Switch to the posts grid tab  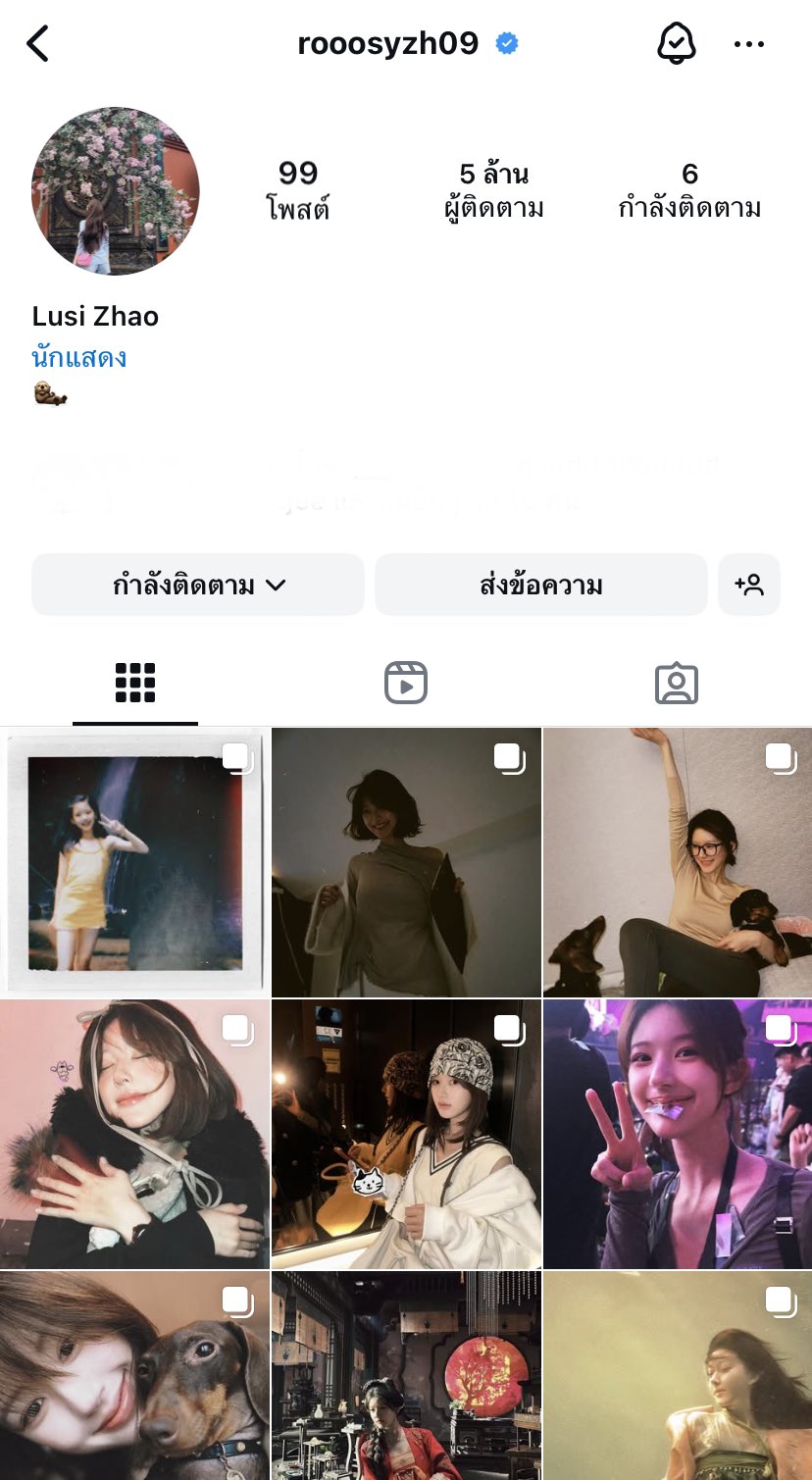[x=135, y=683]
